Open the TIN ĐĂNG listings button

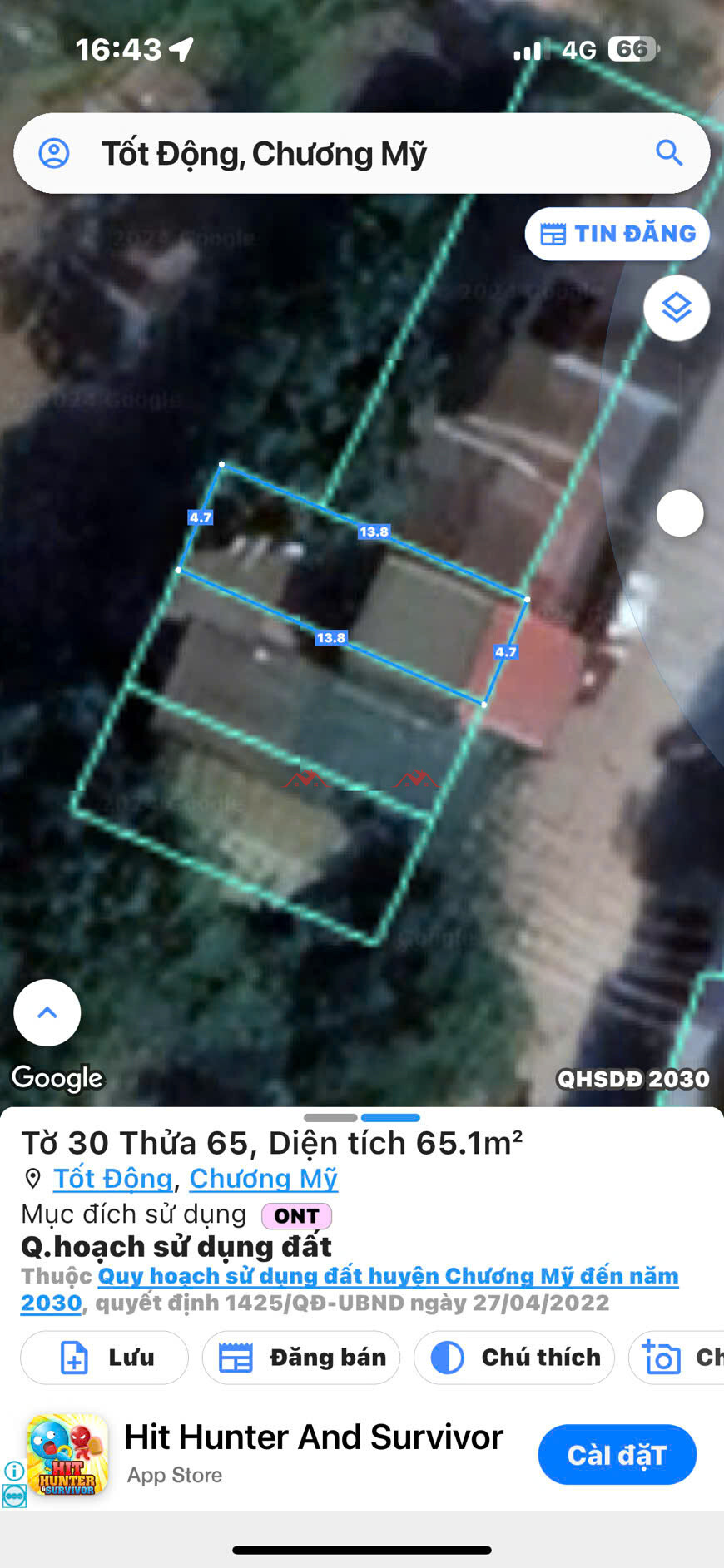617,234
